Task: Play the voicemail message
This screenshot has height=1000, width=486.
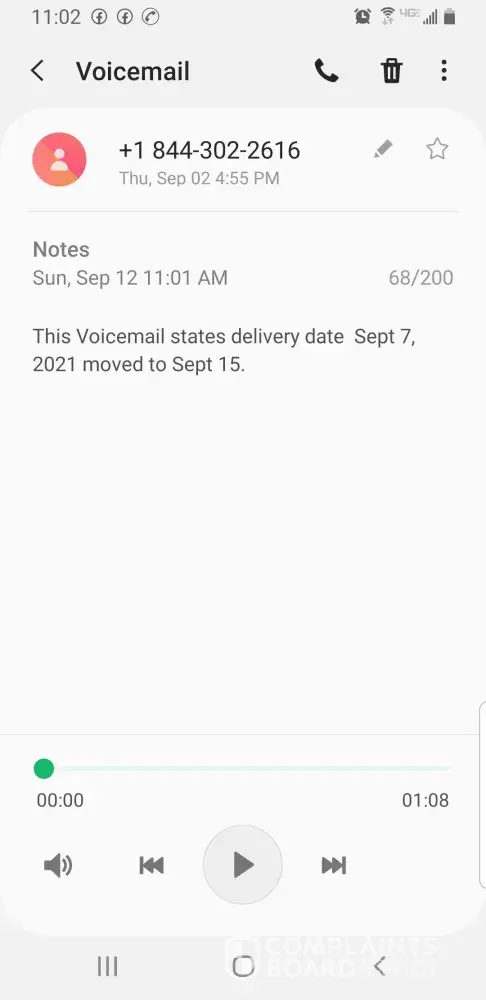Action: click(242, 865)
